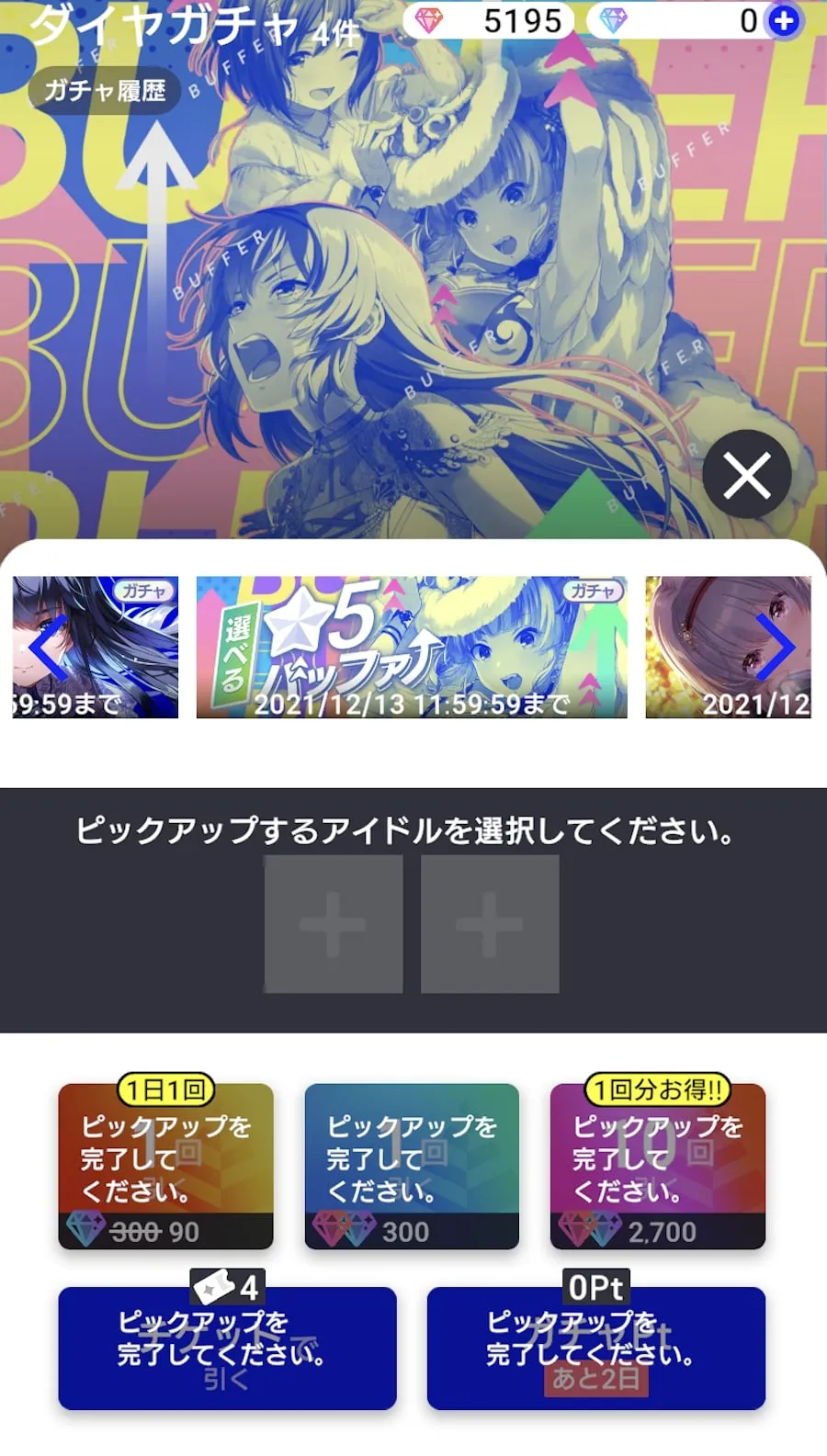Screen dimensions: 827x1456
Task: Choose the single pull for 300 diamonds
Action: [x=412, y=1166]
